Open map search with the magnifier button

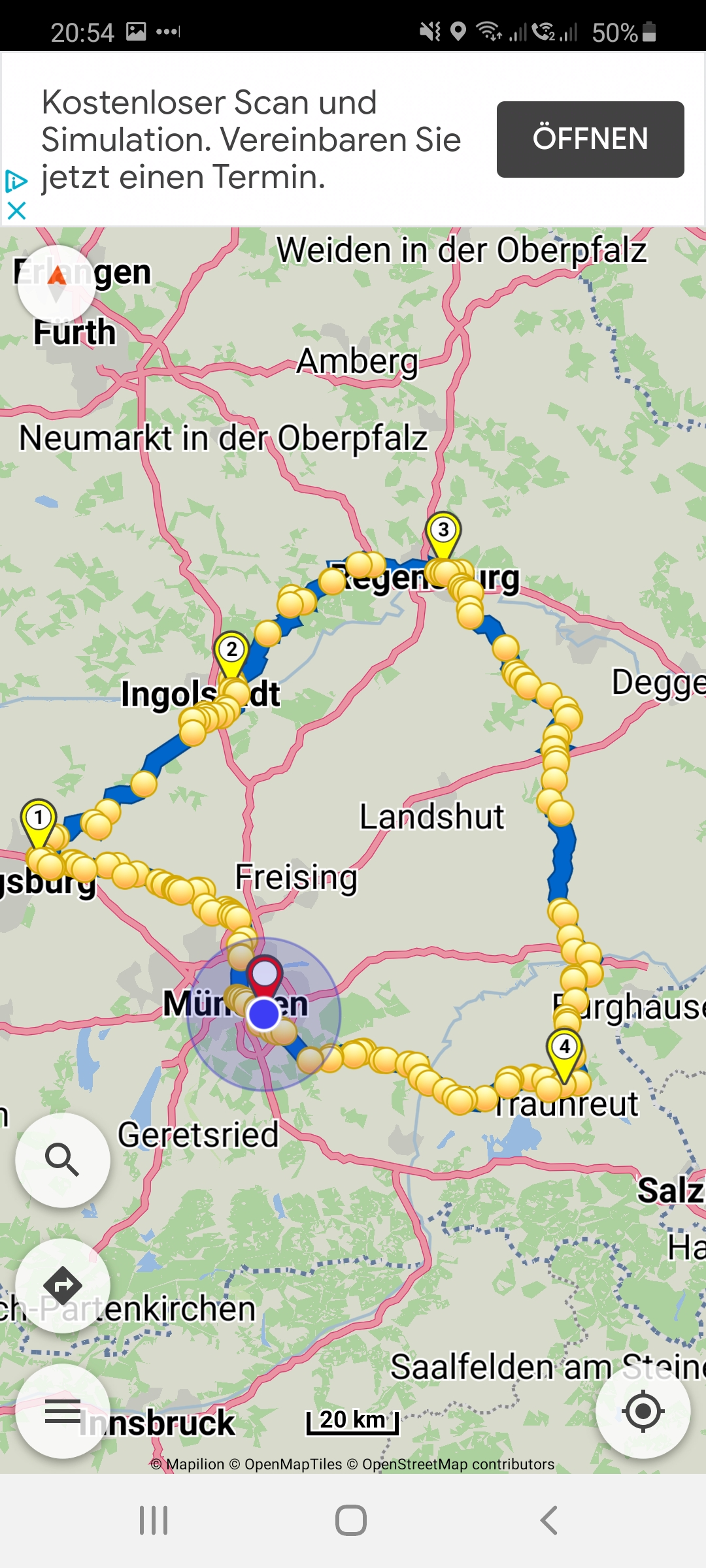(62, 1160)
